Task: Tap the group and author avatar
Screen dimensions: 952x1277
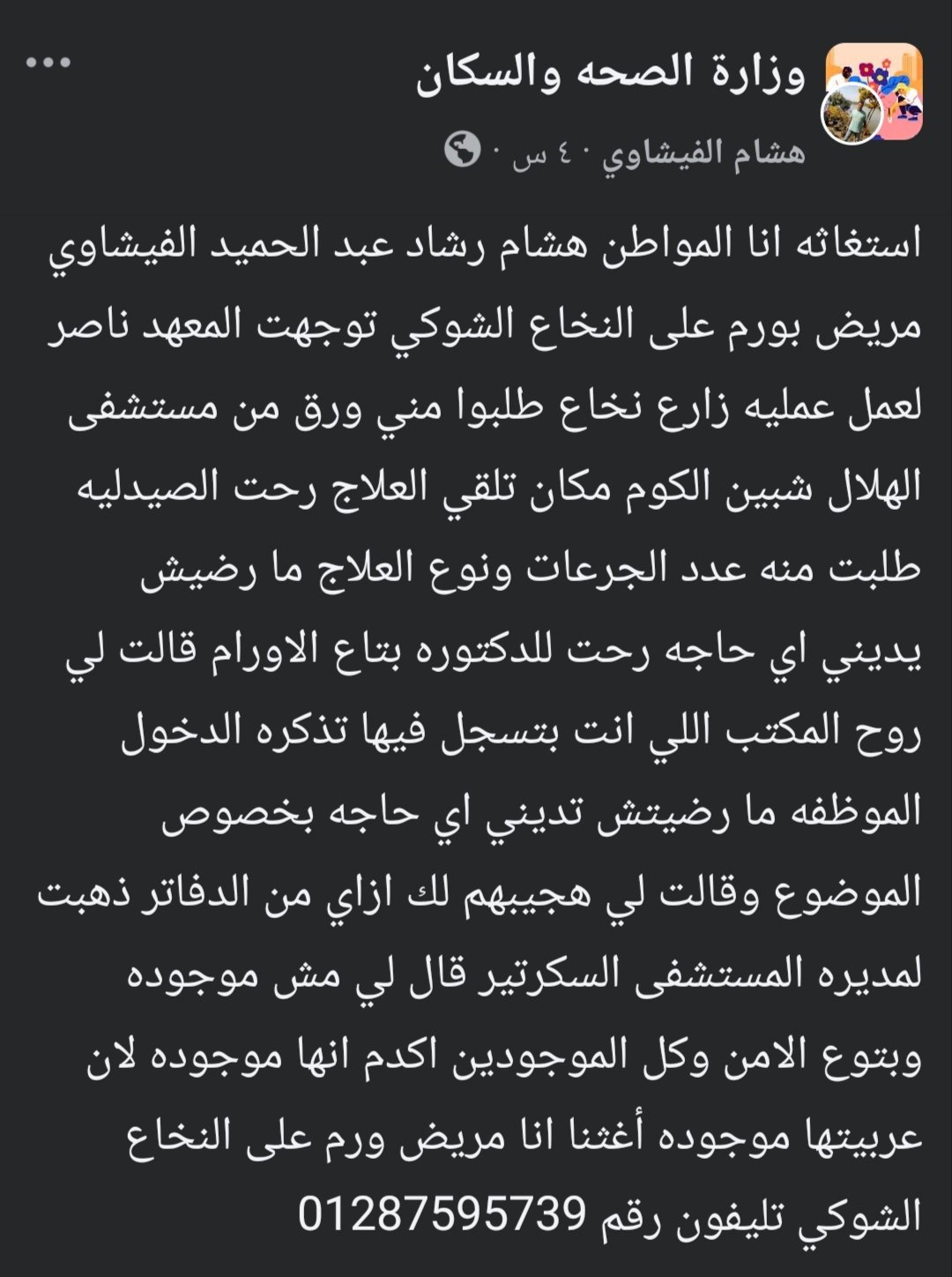Action: coord(873,93)
